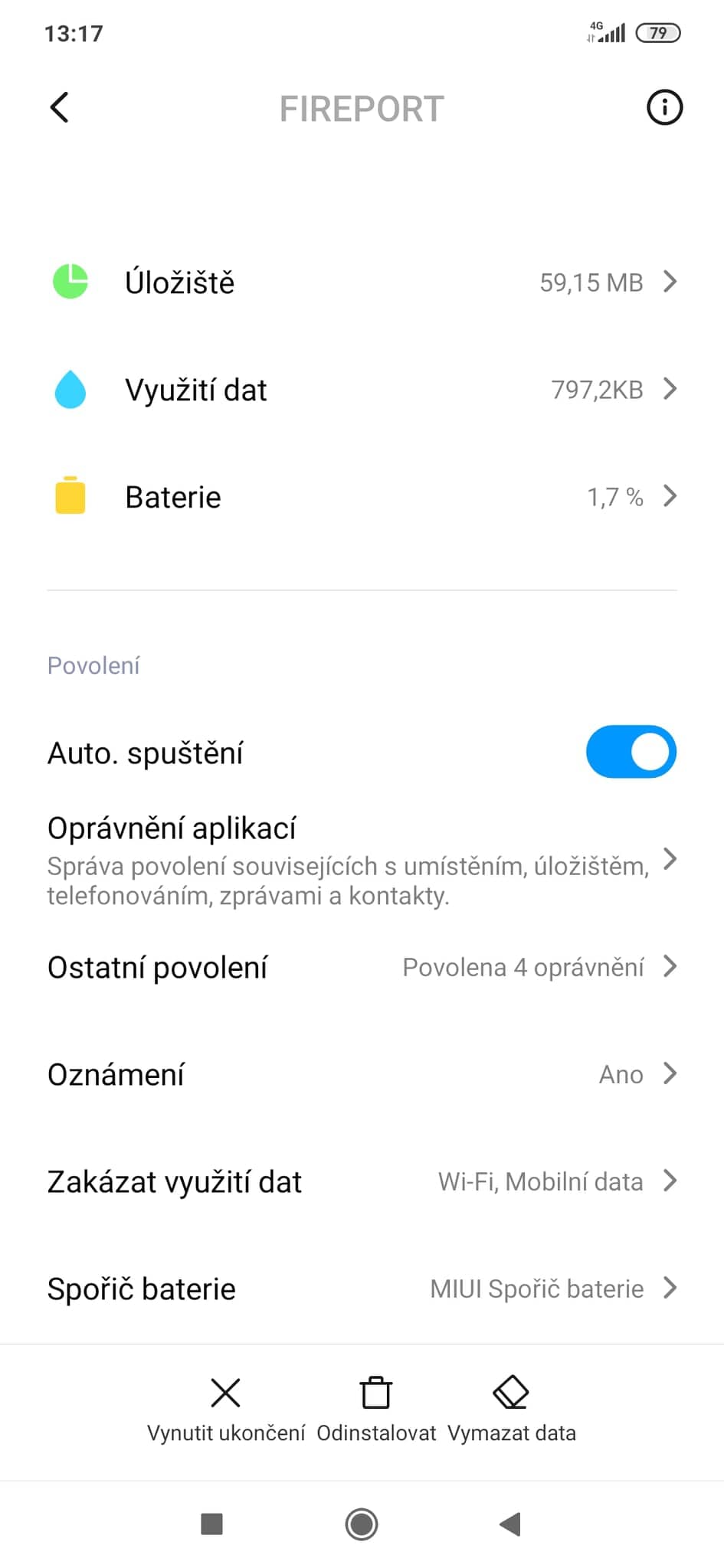Image resolution: width=724 pixels, height=1568 pixels.
Task: Open the Baterie usage row
Action: (362, 497)
